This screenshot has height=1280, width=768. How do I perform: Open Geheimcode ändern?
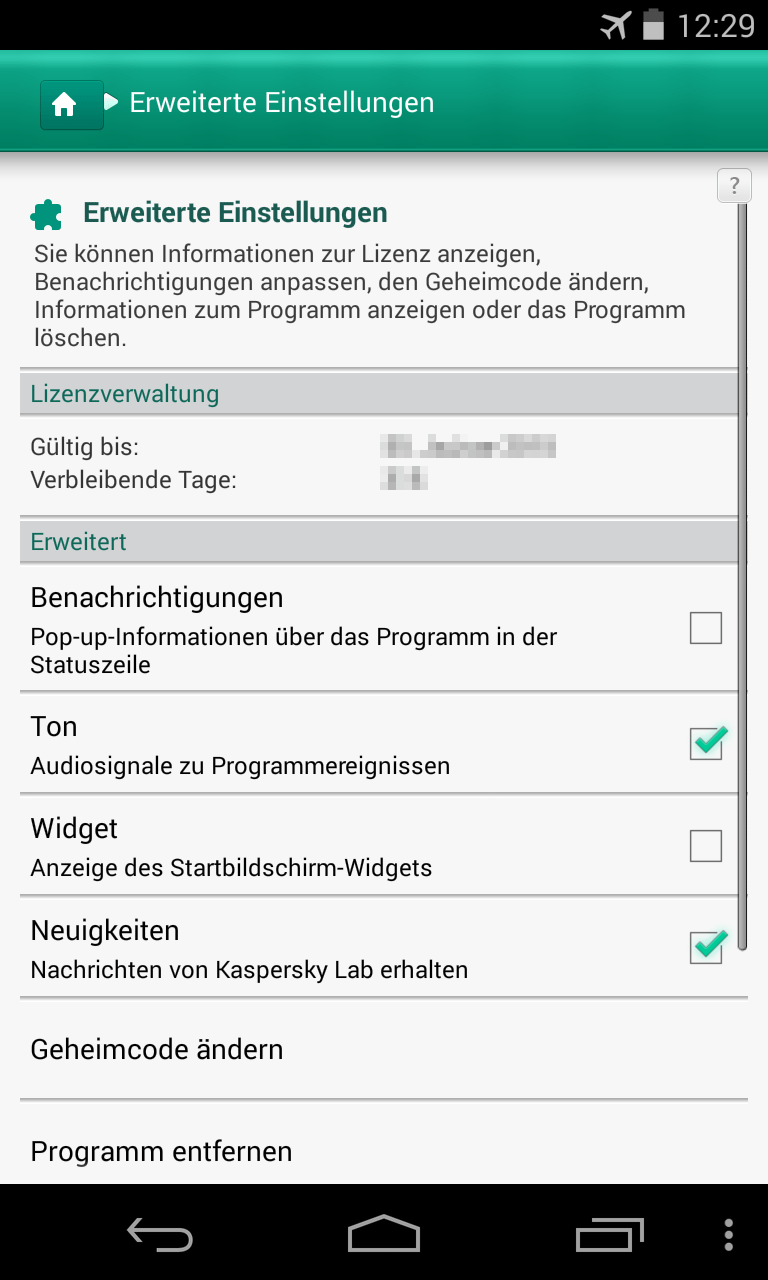pos(384,1049)
